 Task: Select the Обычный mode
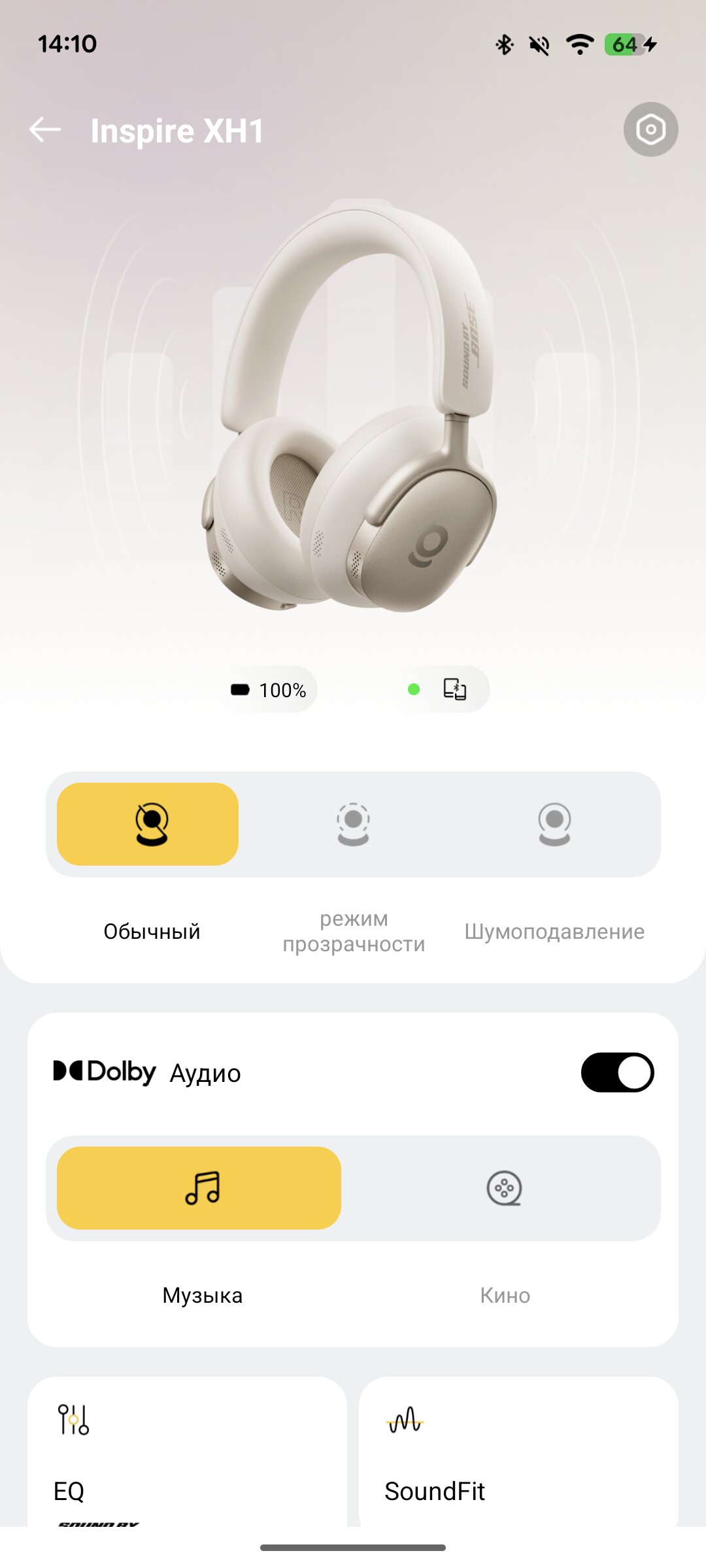[x=148, y=825]
